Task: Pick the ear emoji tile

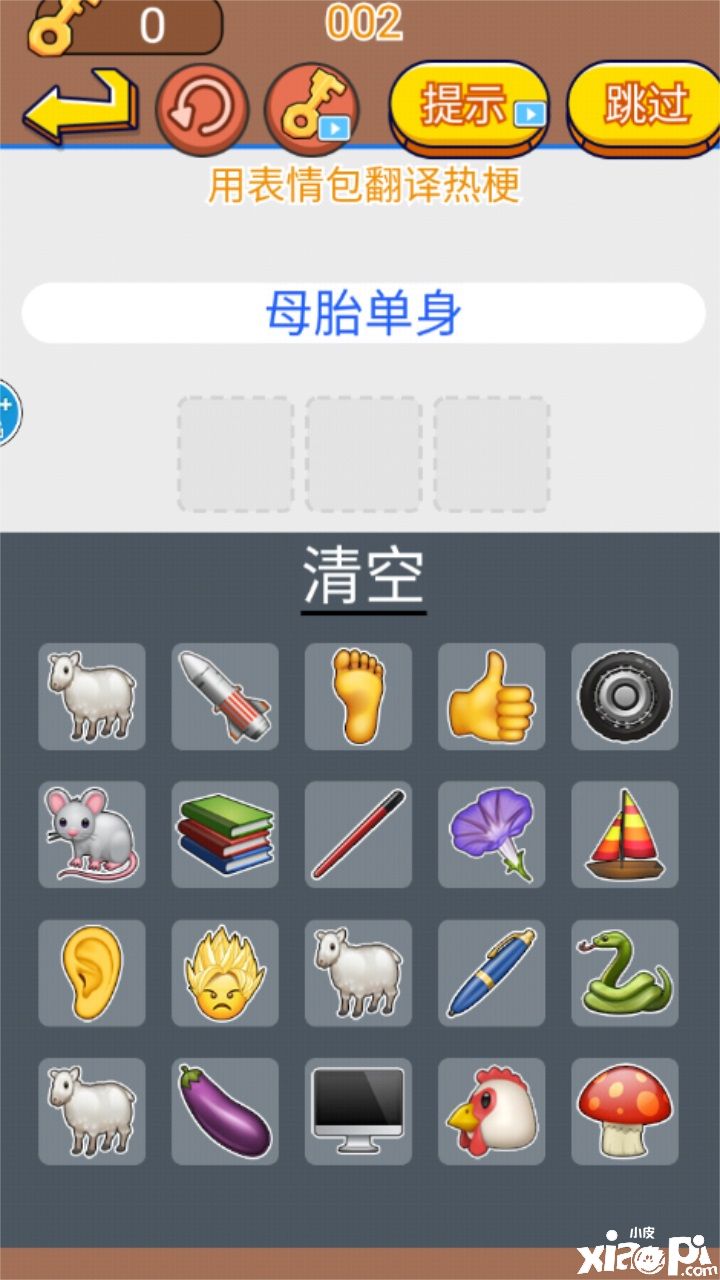Action: coord(92,972)
